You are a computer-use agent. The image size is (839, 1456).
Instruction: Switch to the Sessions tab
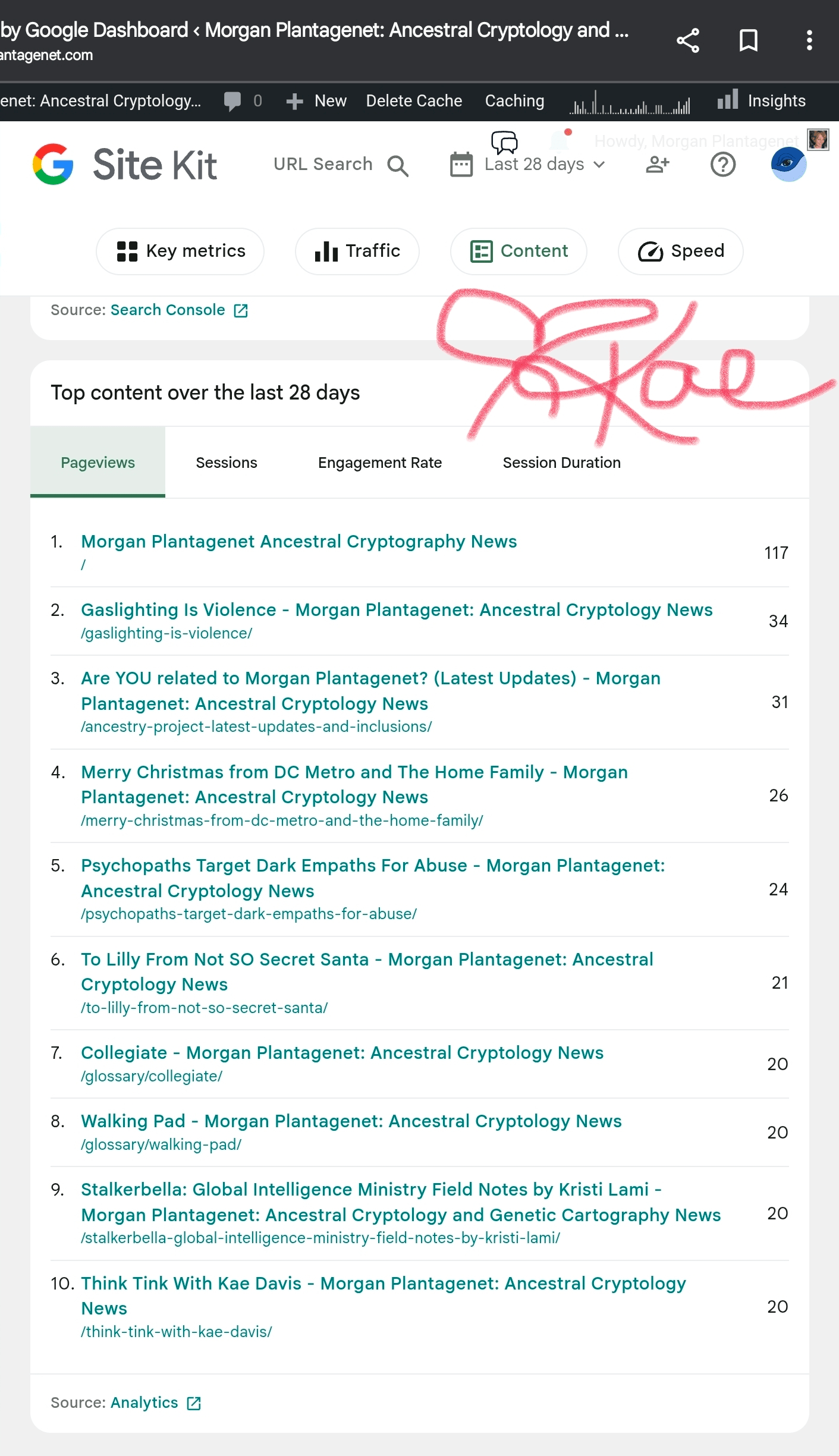click(226, 462)
